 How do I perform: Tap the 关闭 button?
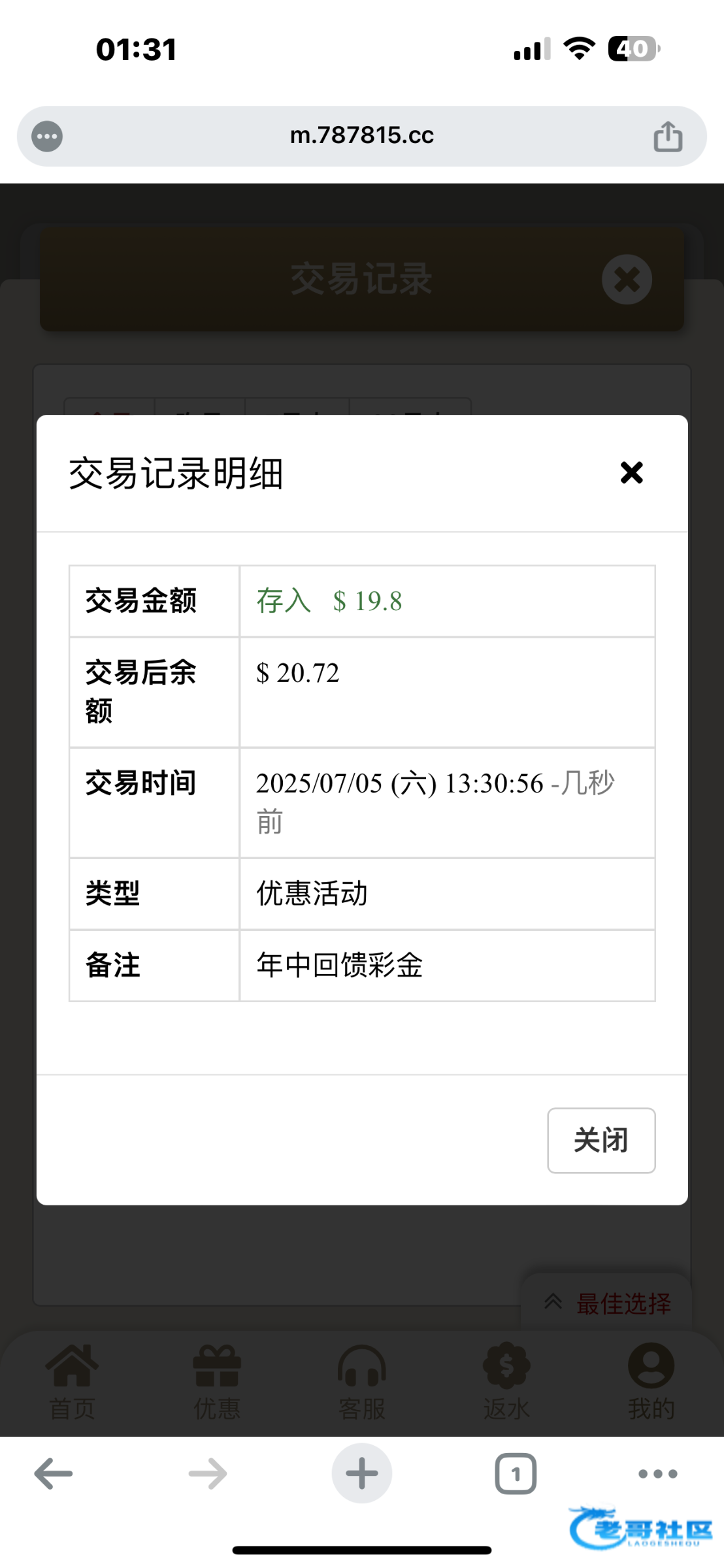click(601, 1140)
